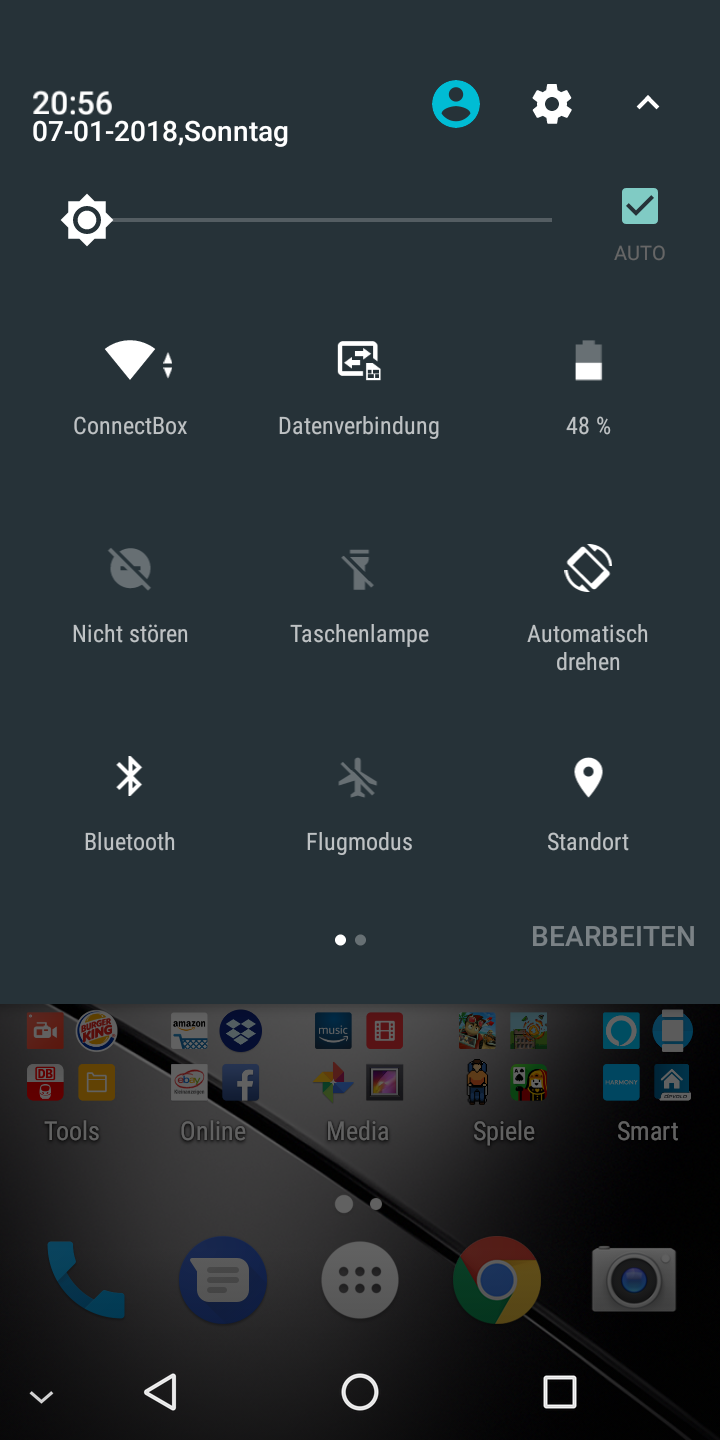Viewport: 720px width, 1440px height.
Task: Toggle Automatisch drehen
Action: pos(588,570)
